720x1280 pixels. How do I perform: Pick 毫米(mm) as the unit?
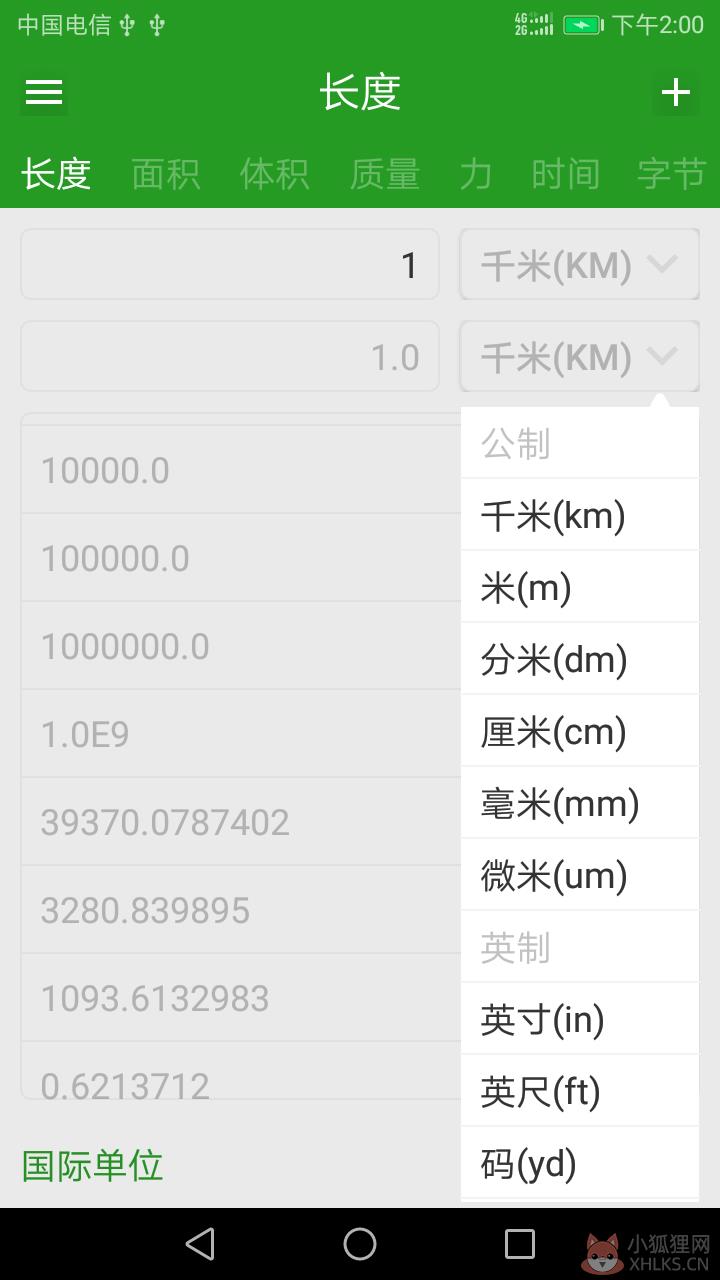pos(580,803)
